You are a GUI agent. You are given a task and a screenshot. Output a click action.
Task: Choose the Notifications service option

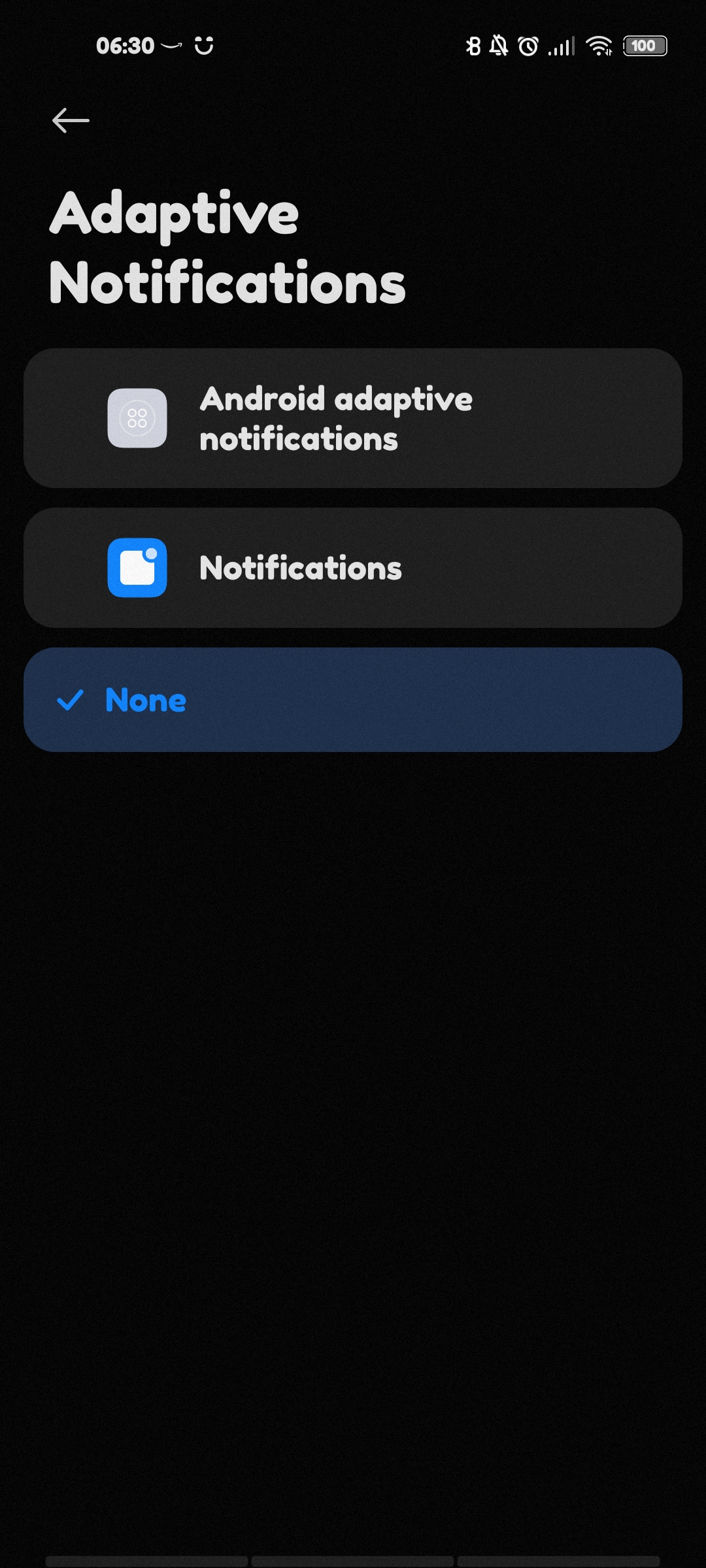point(353,568)
